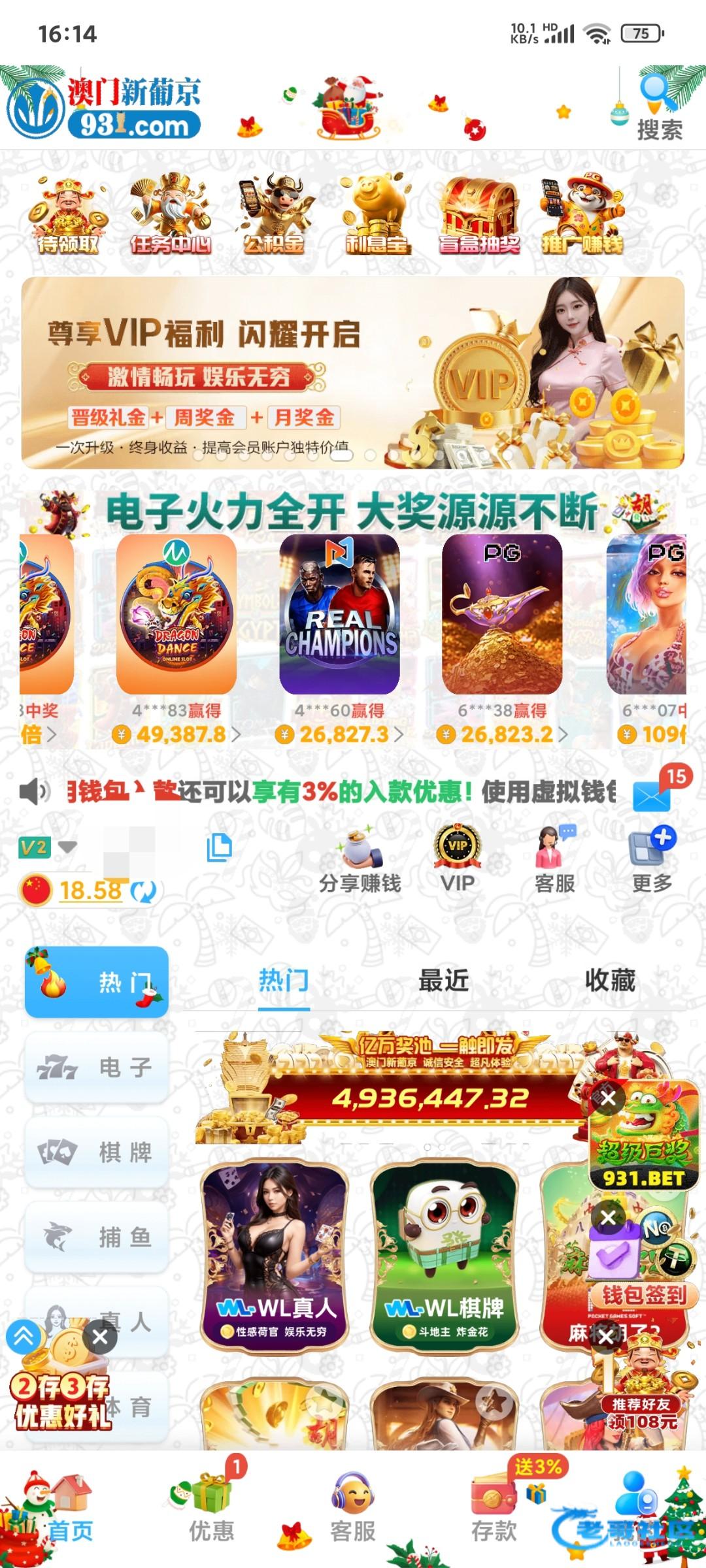Refresh the 18.58 balance
This screenshot has width=706, height=1568.
[143, 892]
